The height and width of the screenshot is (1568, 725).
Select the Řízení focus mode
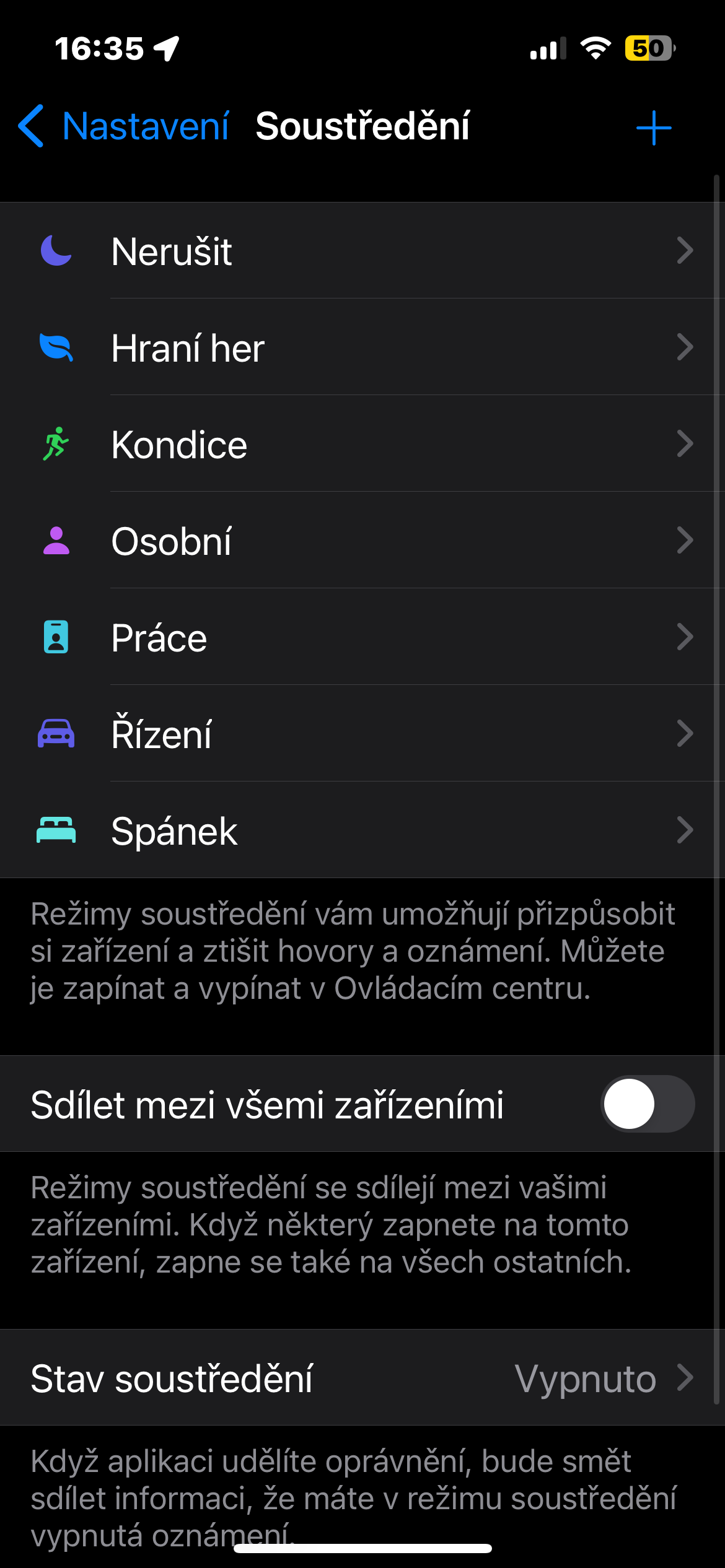click(362, 734)
